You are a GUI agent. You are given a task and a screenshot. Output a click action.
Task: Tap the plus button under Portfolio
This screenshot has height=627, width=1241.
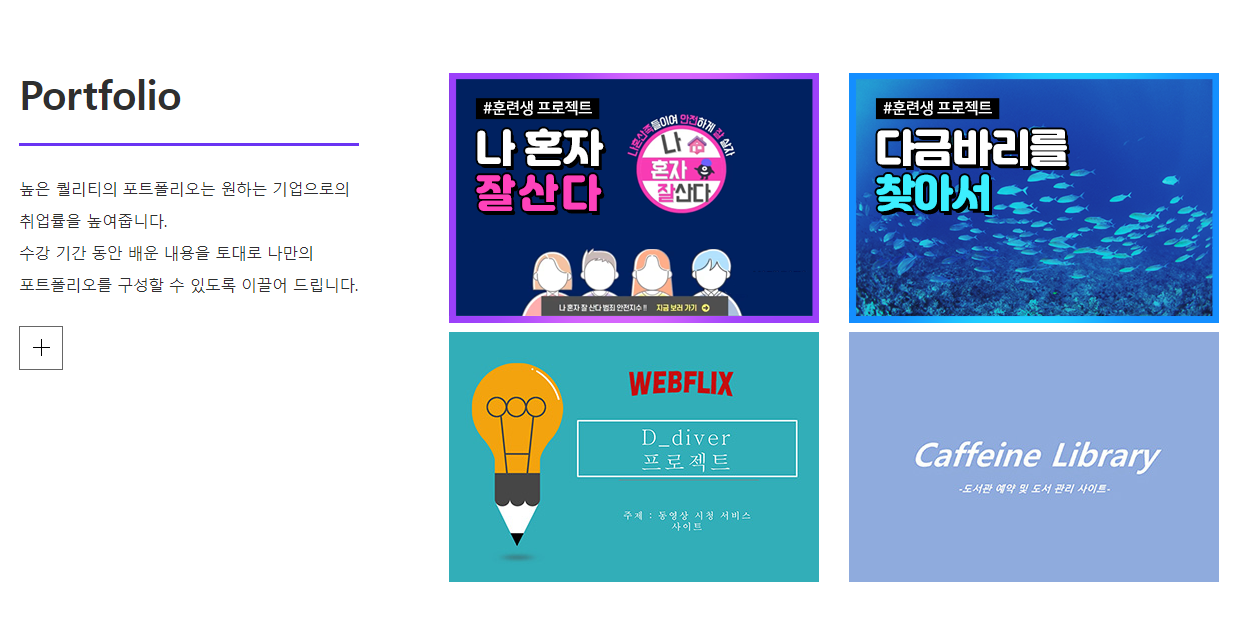click(41, 348)
